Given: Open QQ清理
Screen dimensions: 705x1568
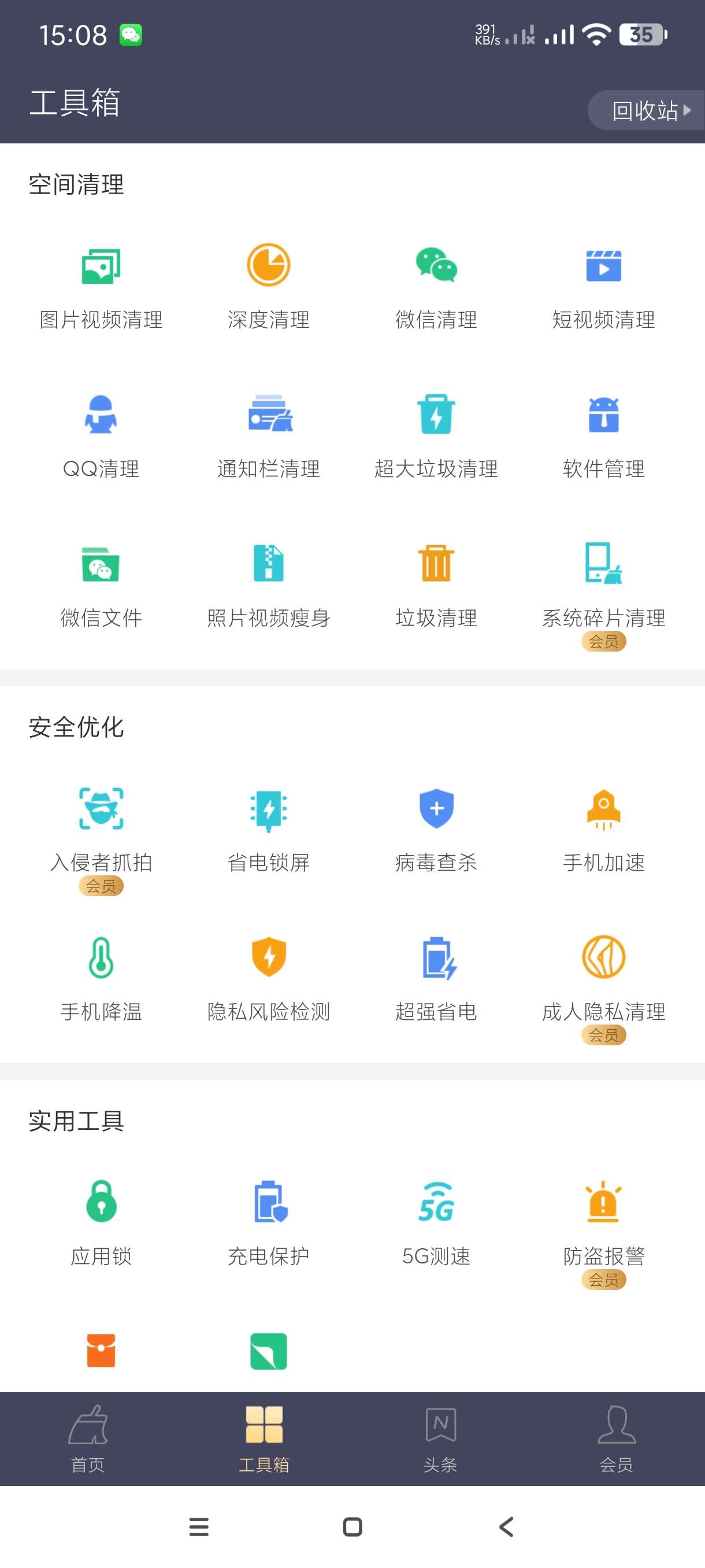Looking at the screenshot, I should [101, 434].
